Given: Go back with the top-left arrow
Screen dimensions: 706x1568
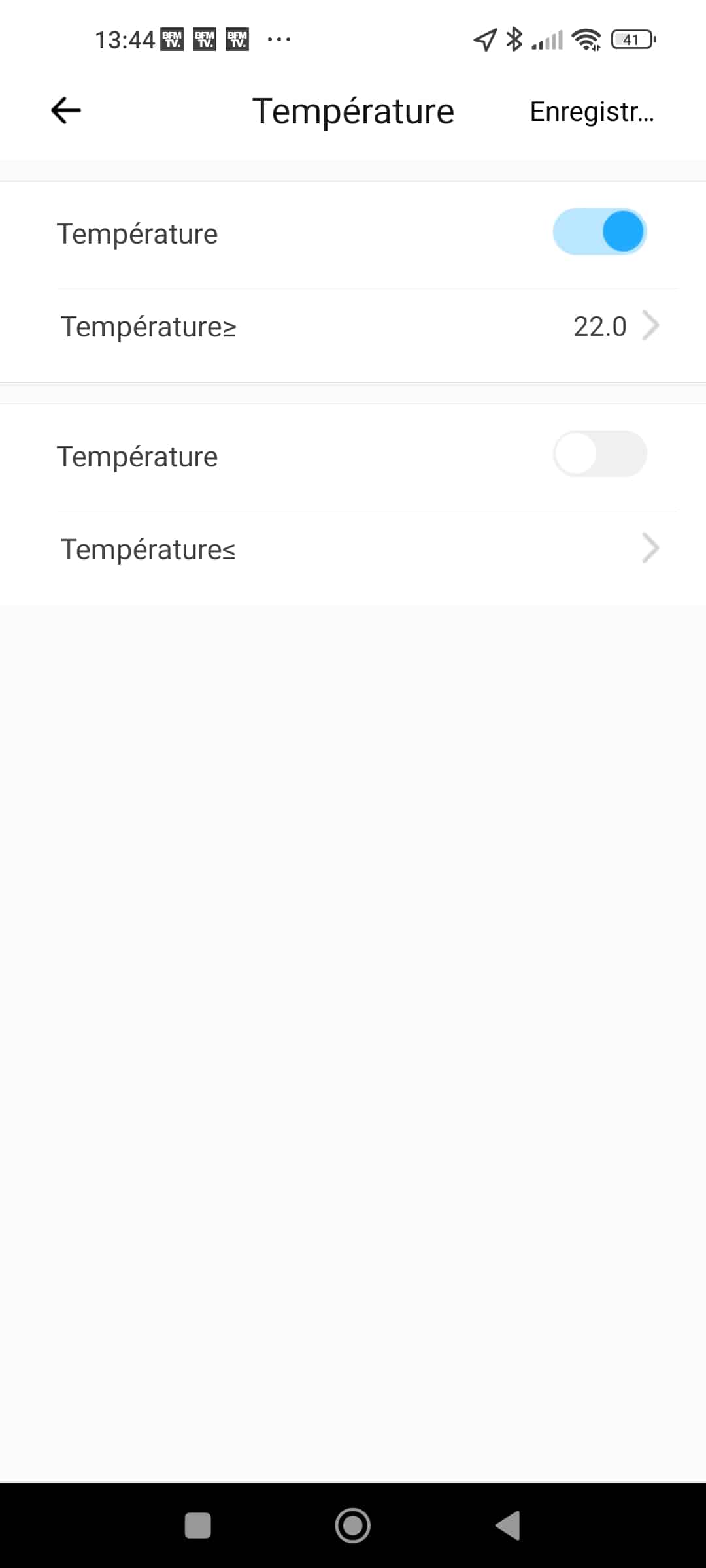Looking at the screenshot, I should tap(66, 110).
